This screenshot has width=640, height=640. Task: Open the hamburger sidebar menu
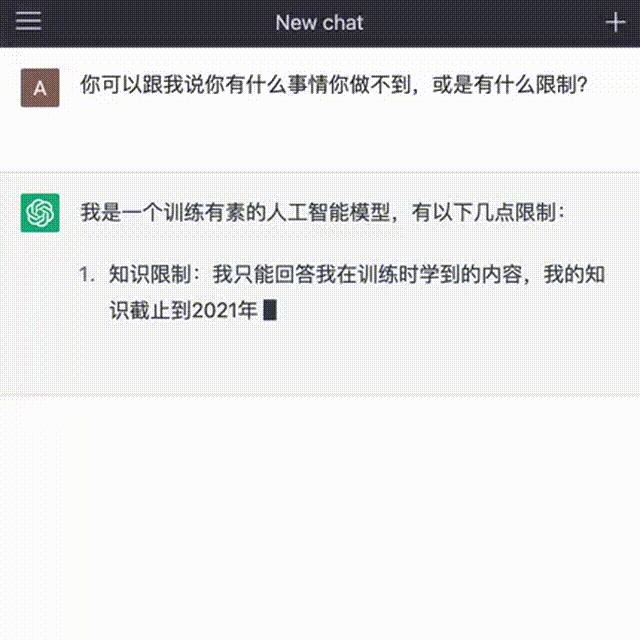[x=29, y=22]
